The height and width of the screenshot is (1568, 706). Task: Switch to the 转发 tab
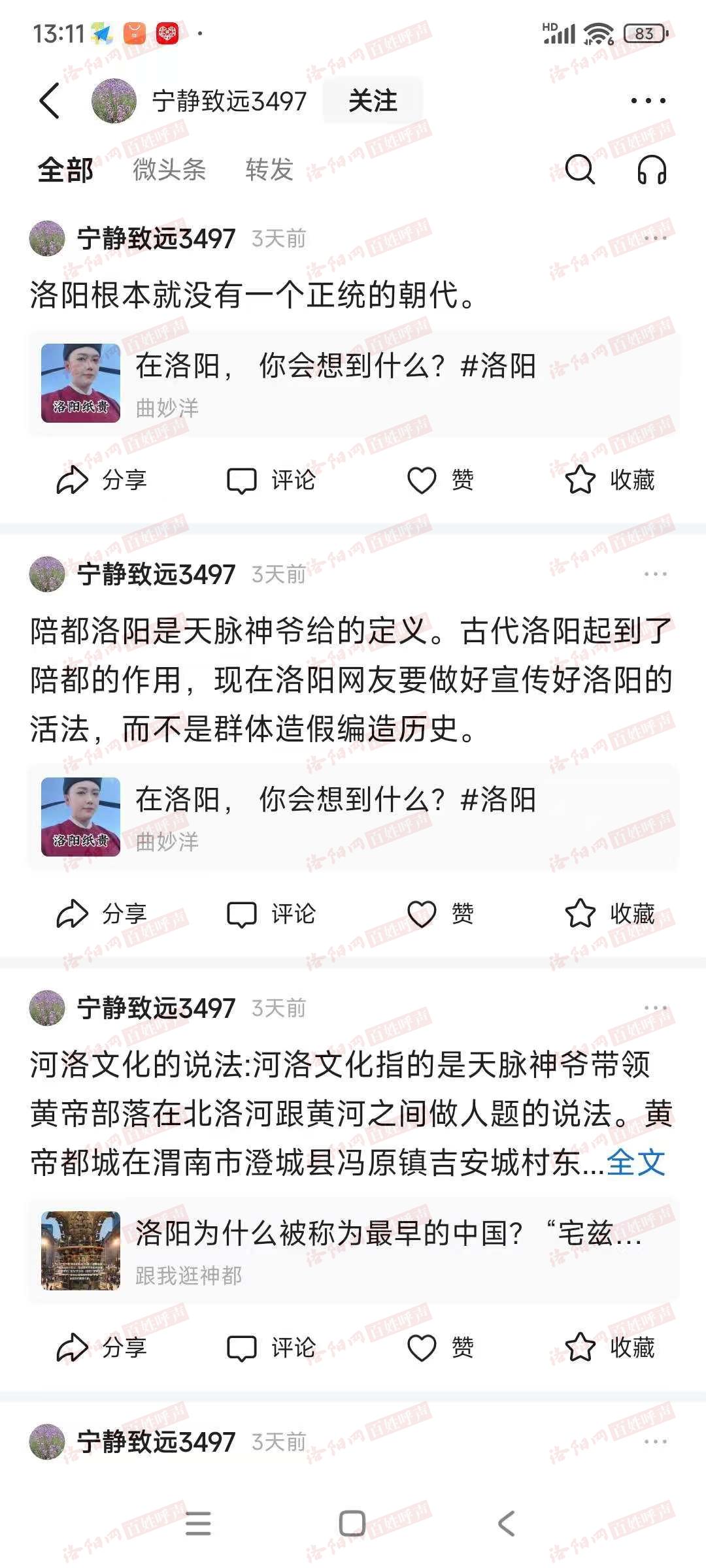[269, 170]
